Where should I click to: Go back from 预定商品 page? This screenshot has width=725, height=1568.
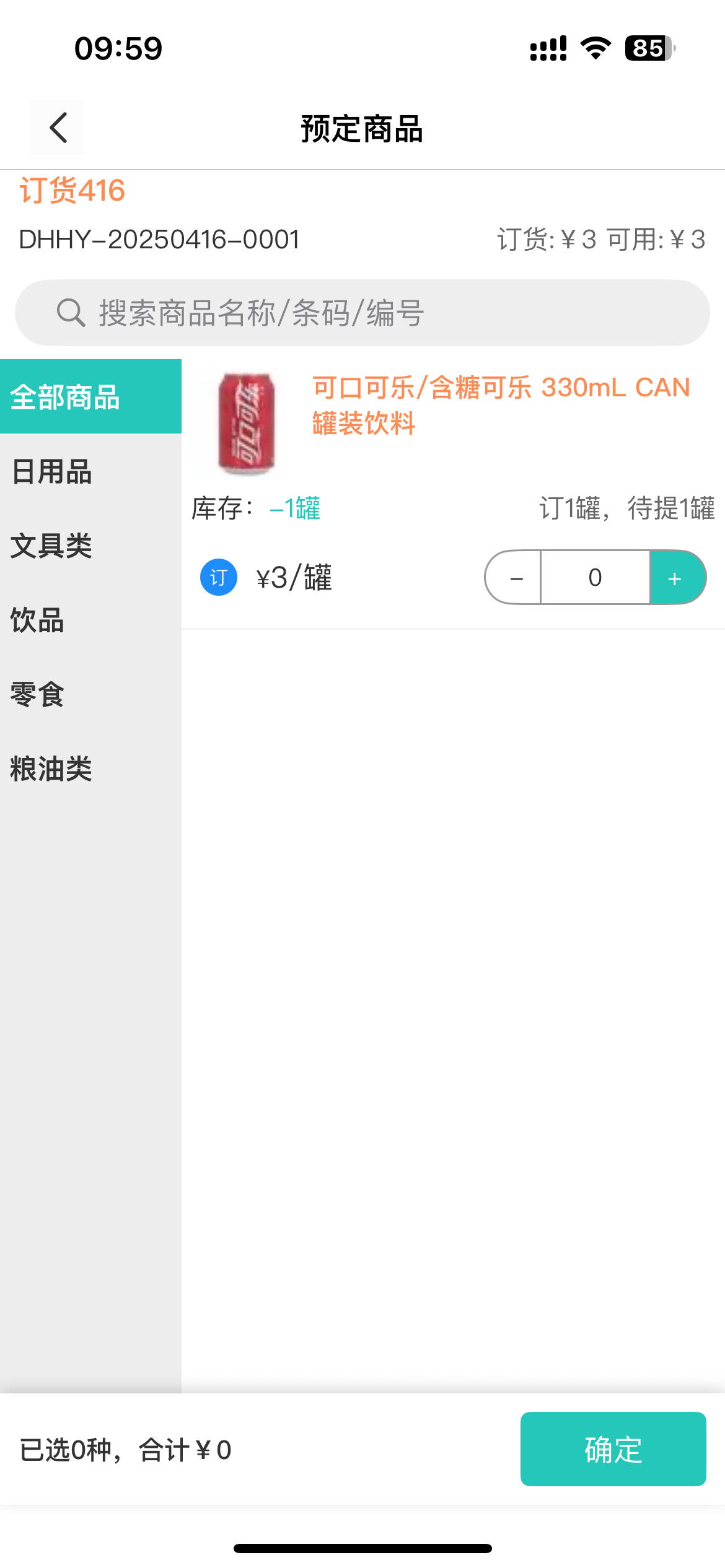pos(58,128)
